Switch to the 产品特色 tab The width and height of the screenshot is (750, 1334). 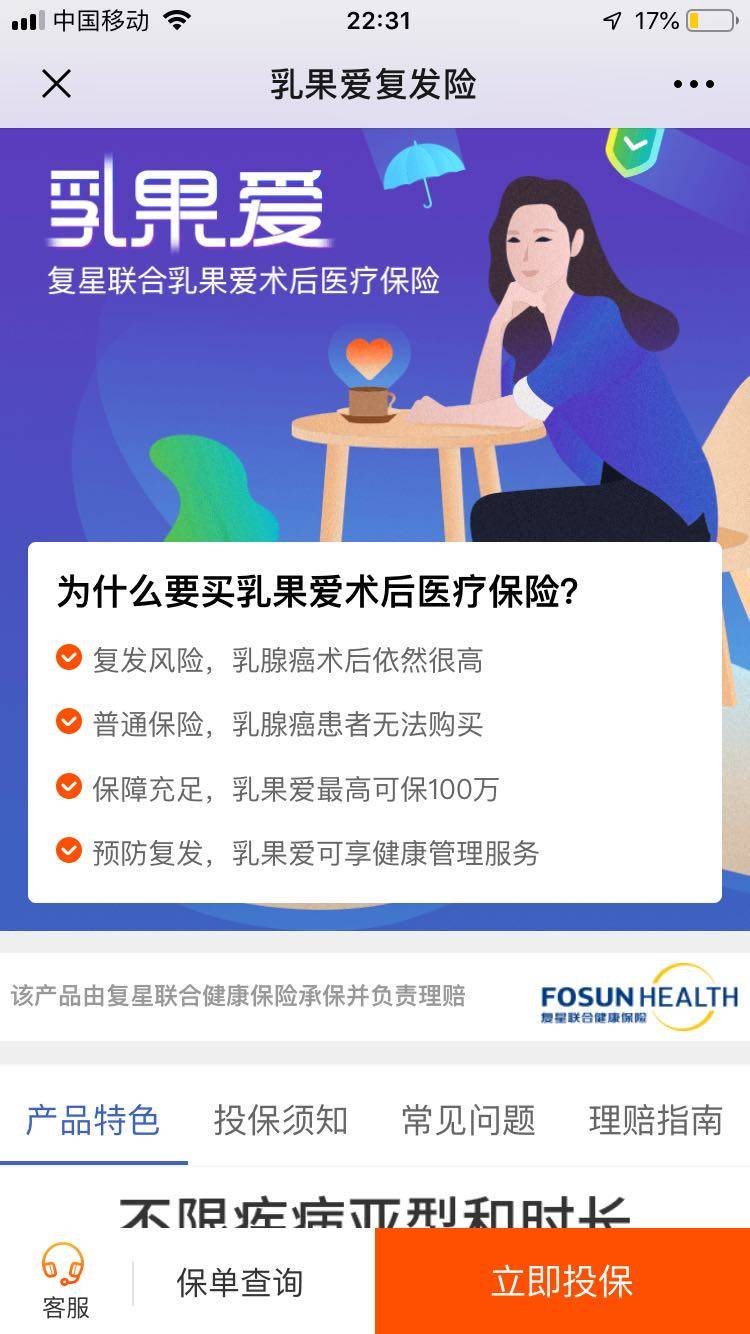click(x=93, y=1121)
